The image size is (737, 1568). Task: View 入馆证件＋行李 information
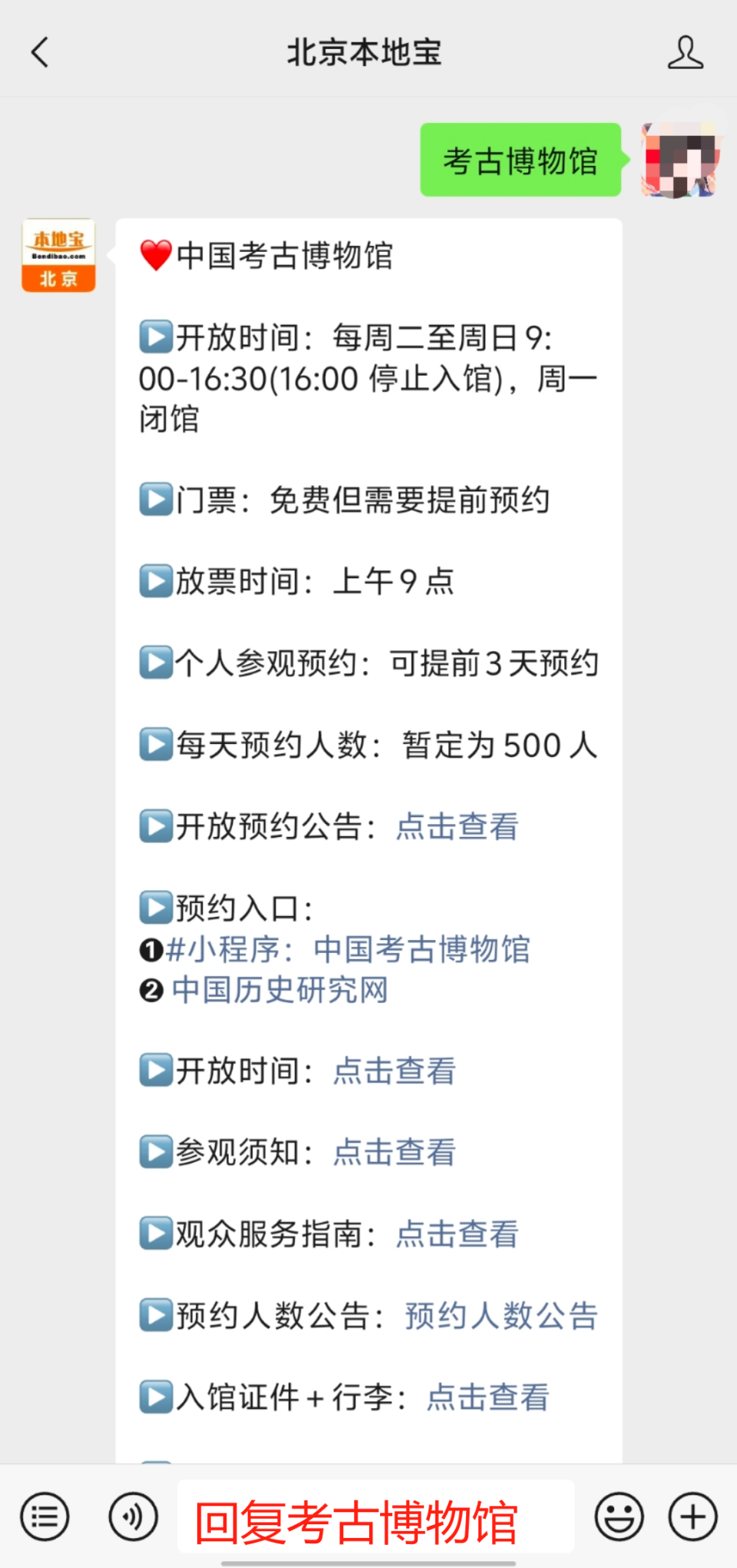[x=487, y=1398]
